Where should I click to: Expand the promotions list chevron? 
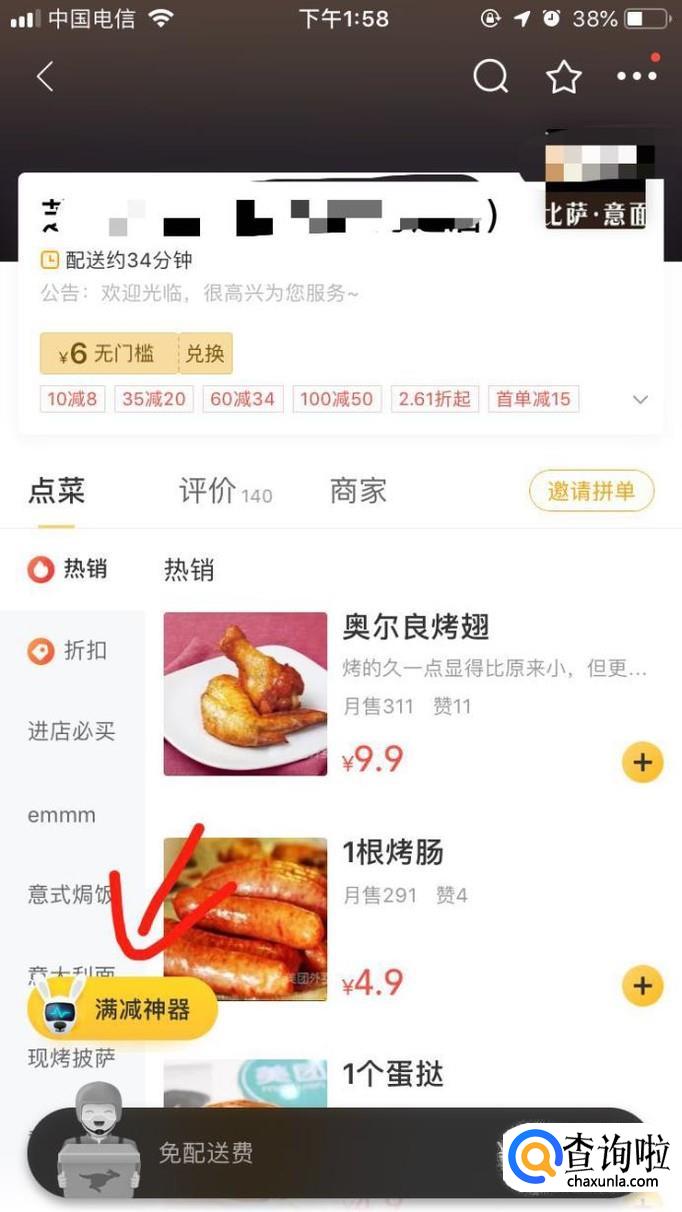(x=640, y=399)
